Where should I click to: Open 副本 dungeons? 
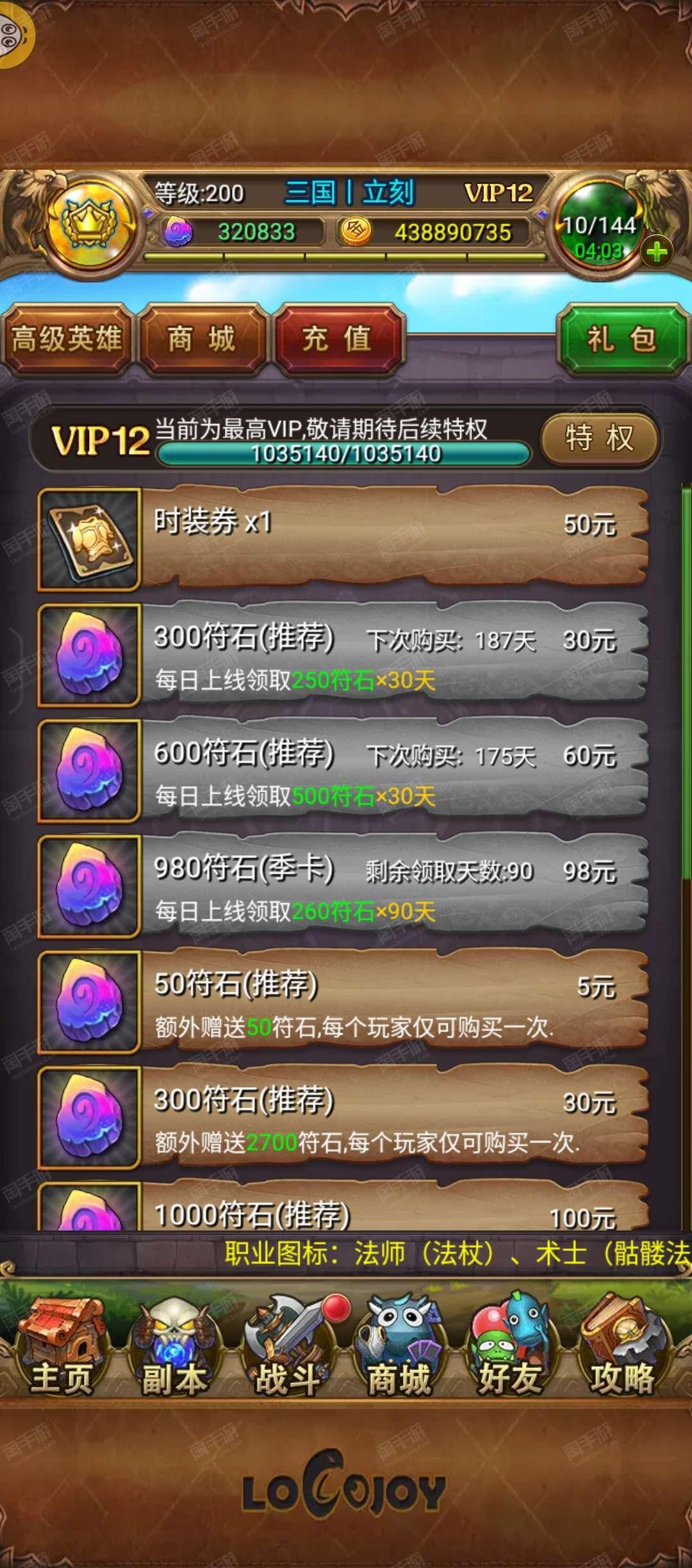point(174,1345)
